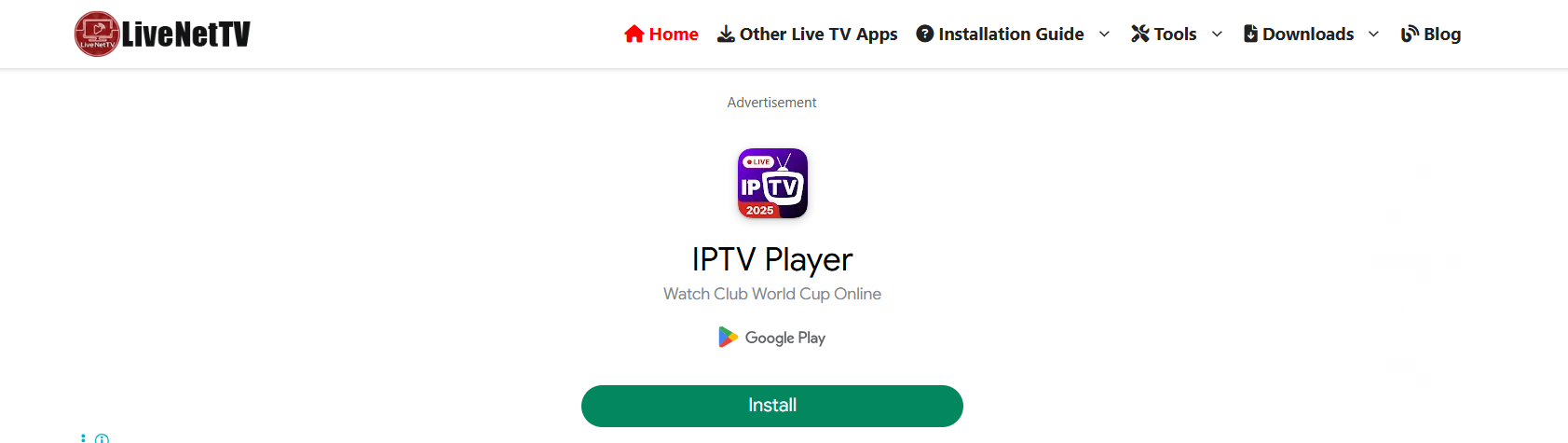
Task: Go to the Home menu item
Action: point(661,35)
